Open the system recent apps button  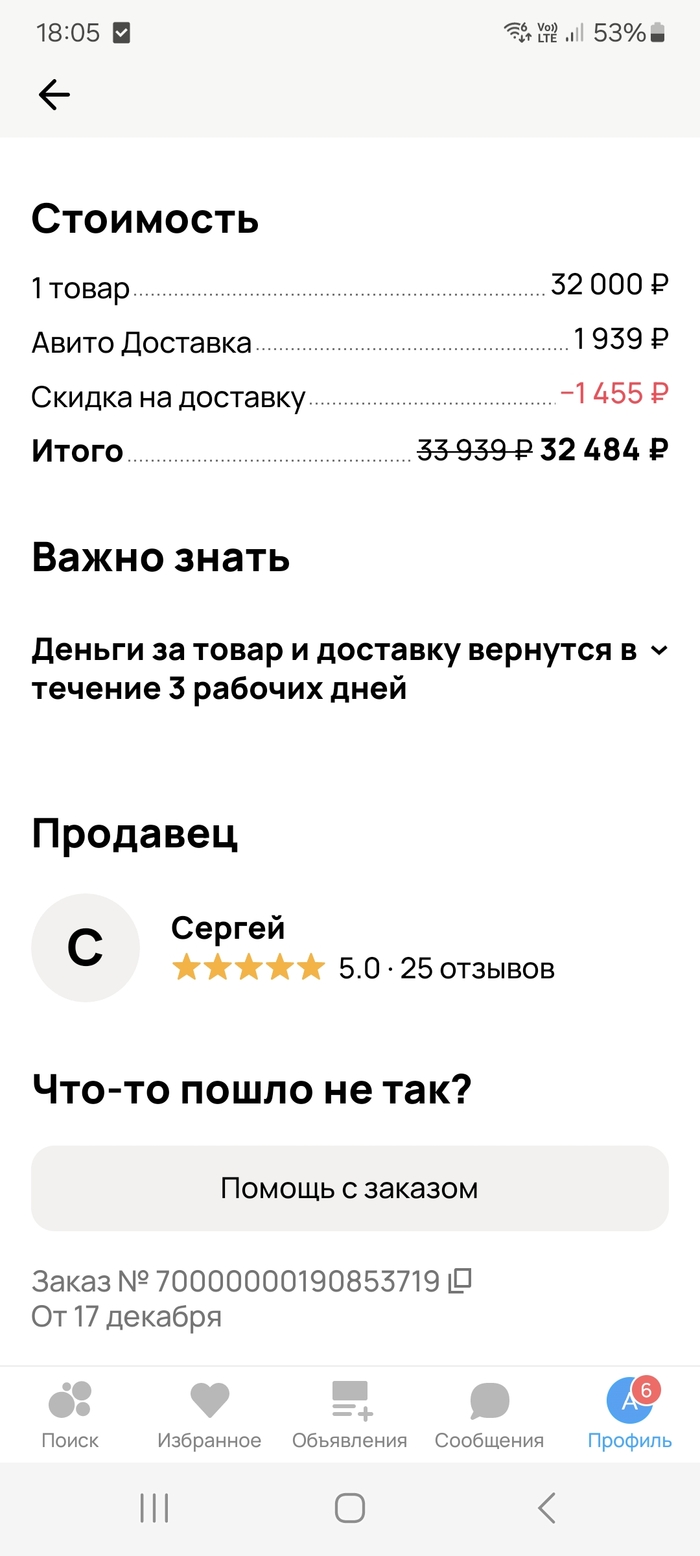coord(154,1508)
